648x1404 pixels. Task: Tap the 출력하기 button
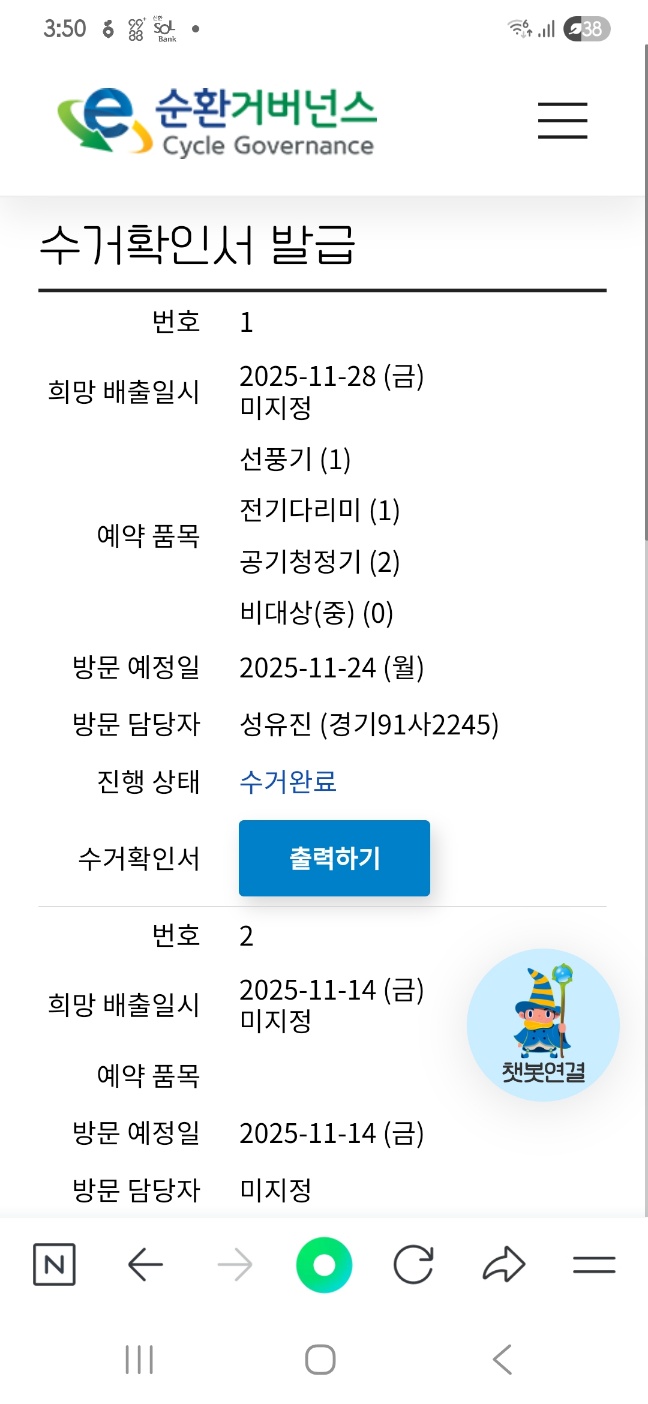(334, 858)
